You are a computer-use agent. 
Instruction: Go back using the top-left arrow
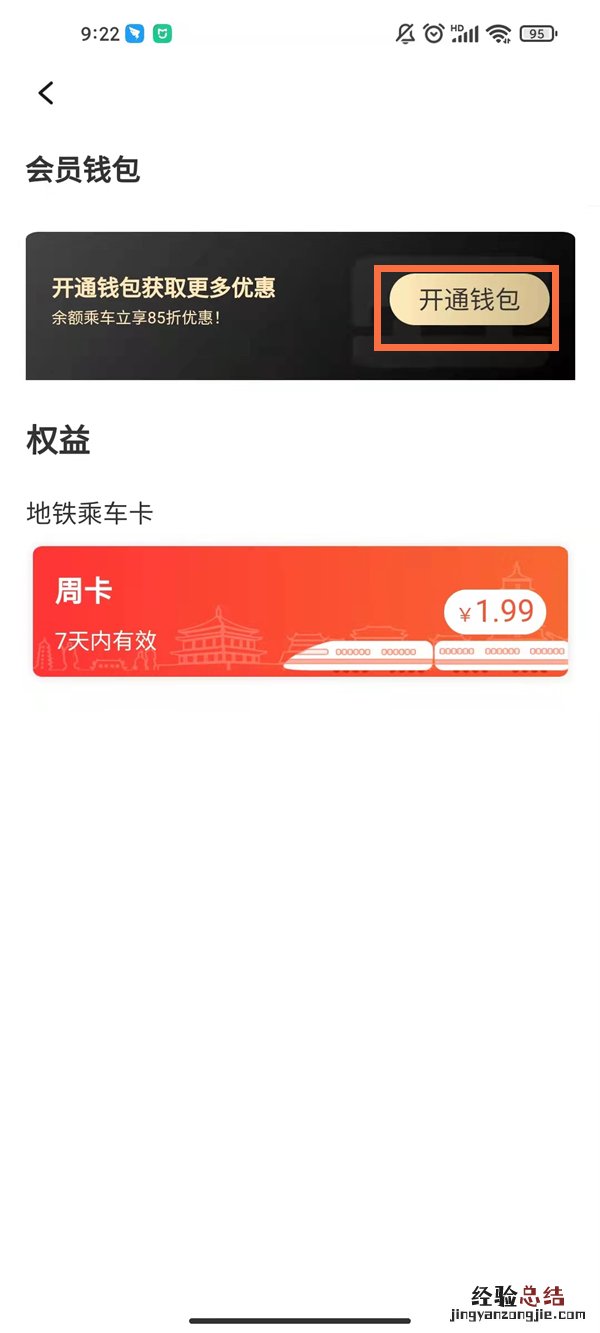45,93
